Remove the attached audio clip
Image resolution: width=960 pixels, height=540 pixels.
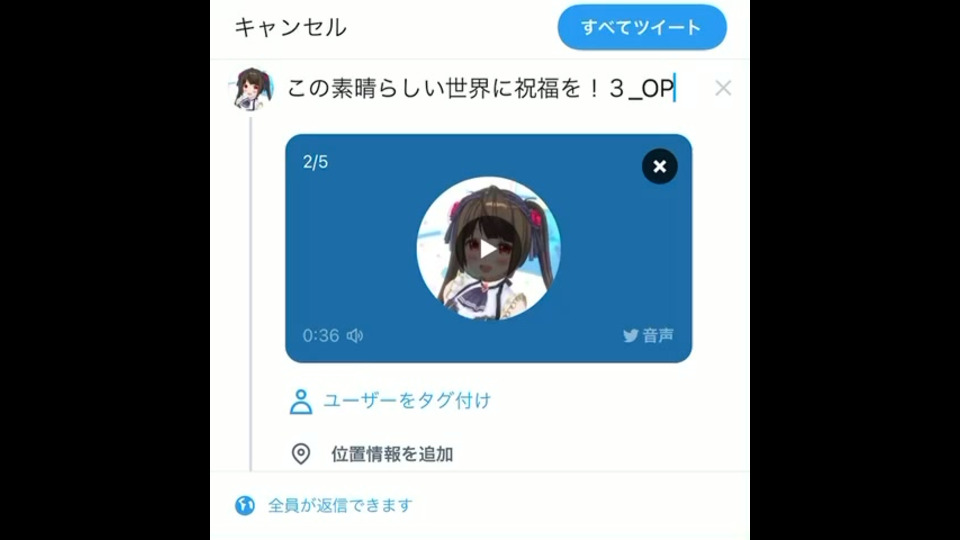[659, 166]
